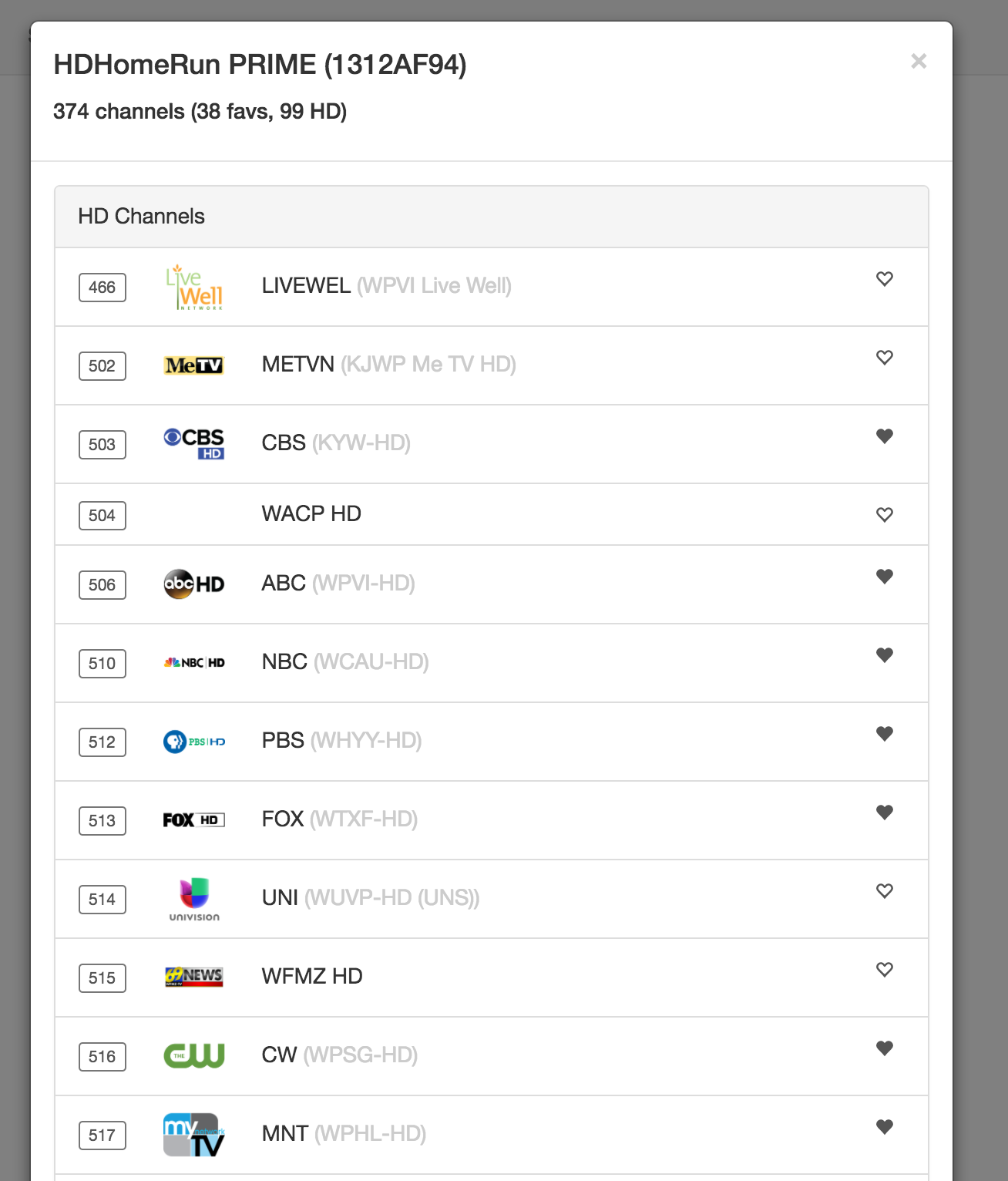Screen dimensions: 1008x1181
Task: Favorite the METVN channel
Action: pyautogui.click(x=884, y=358)
